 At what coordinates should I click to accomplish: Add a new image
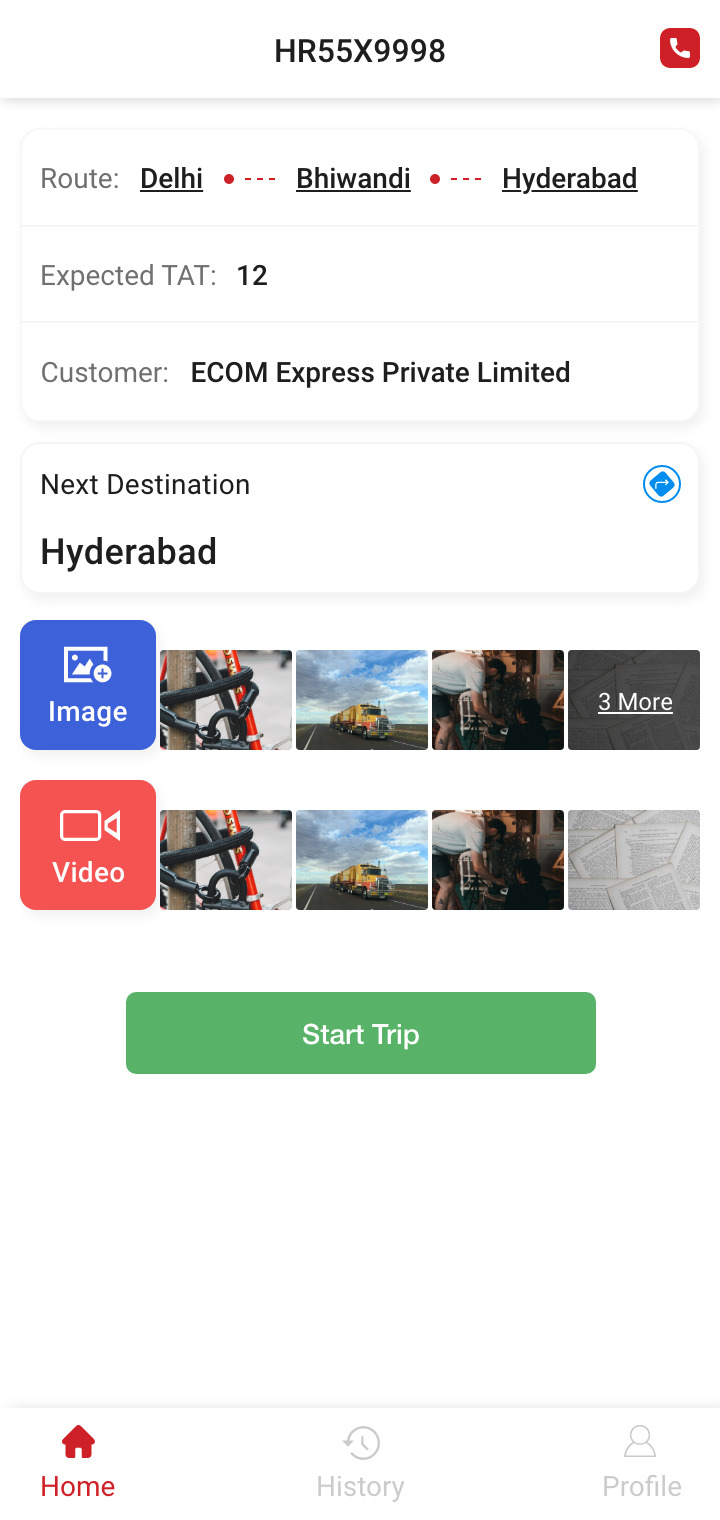(x=88, y=685)
